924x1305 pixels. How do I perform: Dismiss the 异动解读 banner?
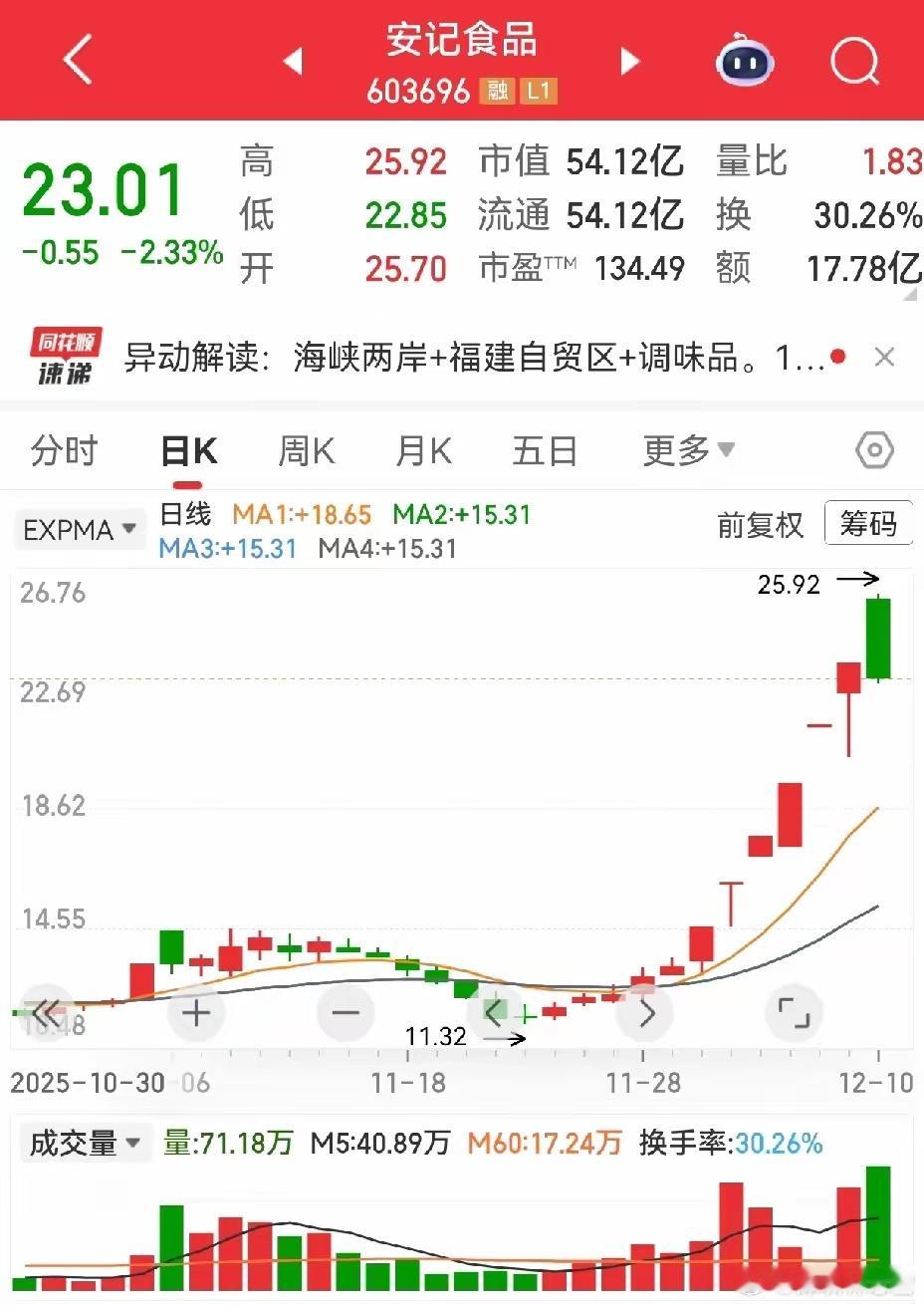pos(884,357)
